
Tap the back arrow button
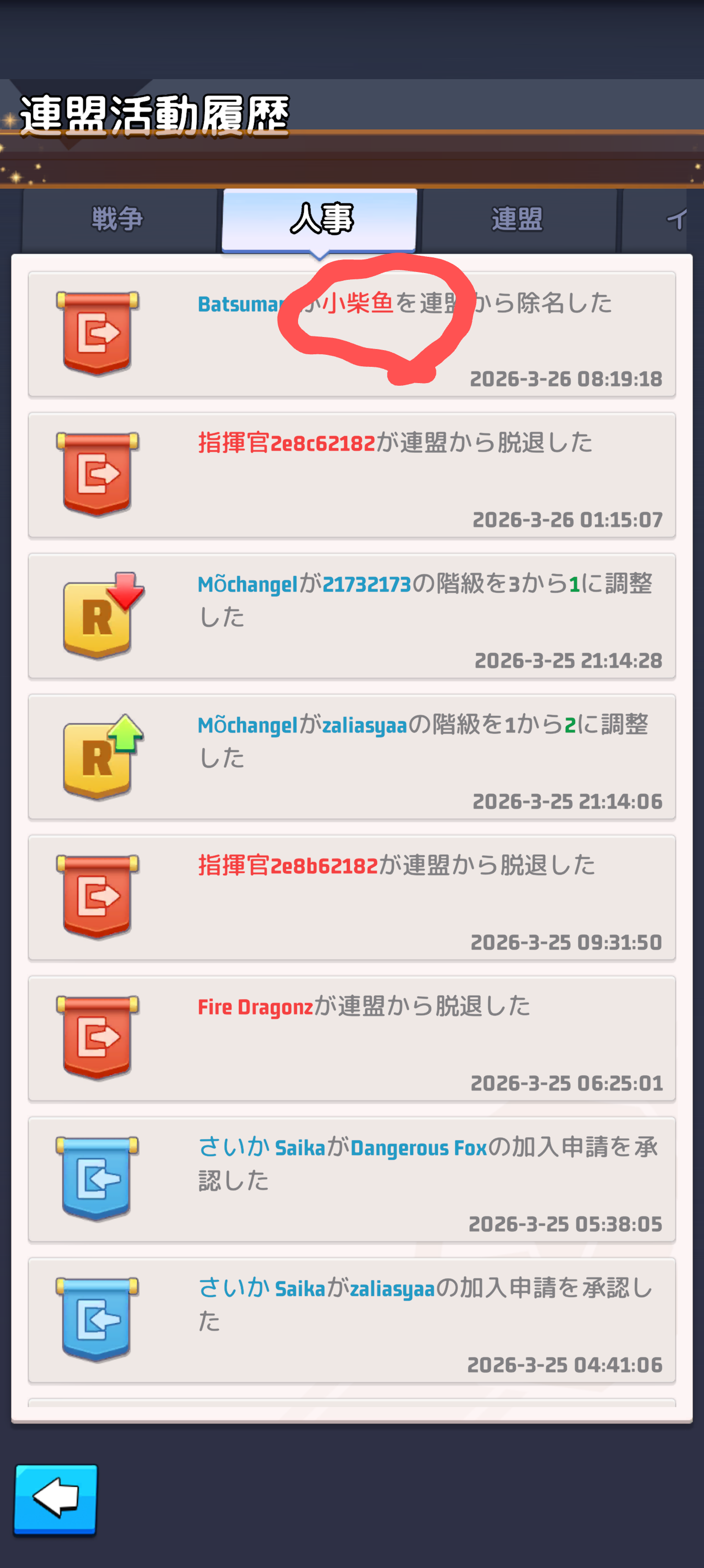56,1499
